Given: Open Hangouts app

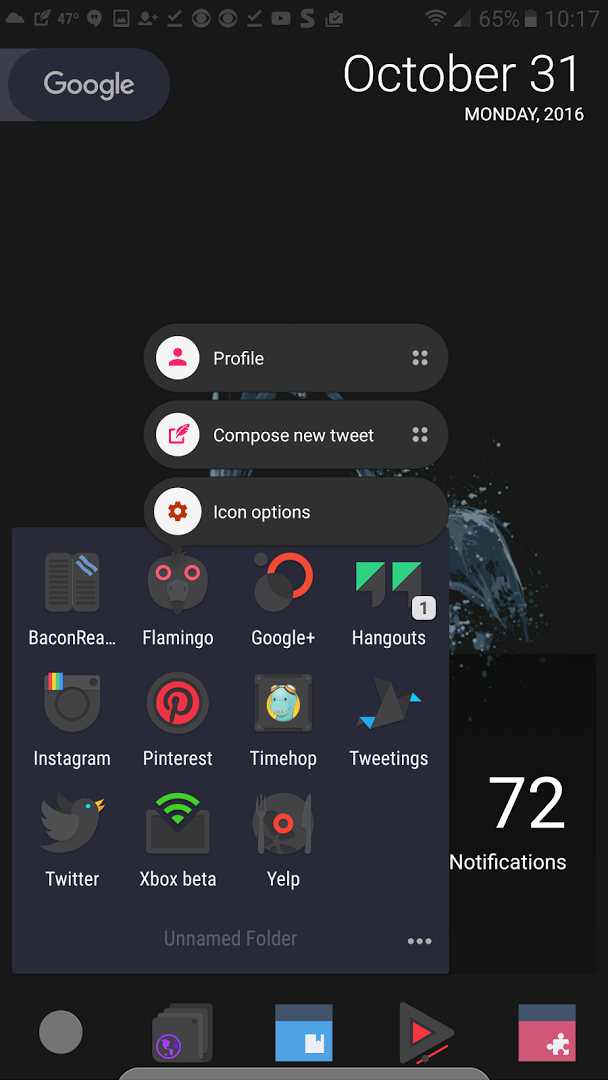Looking at the screenshot, I should (x=389, y=584).
